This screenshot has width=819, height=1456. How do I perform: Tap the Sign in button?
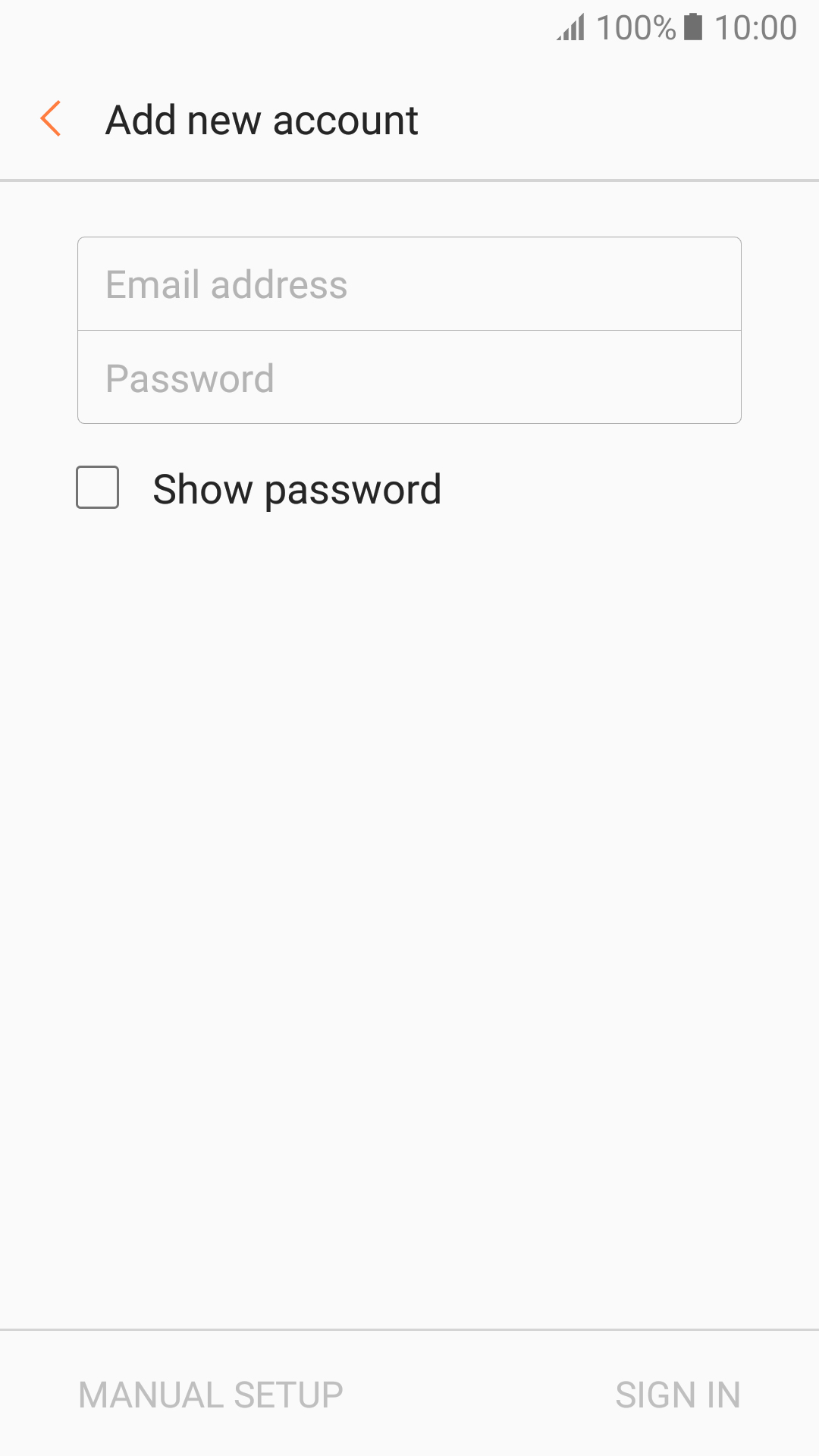pyautogui.click(x=678, y=1395)
